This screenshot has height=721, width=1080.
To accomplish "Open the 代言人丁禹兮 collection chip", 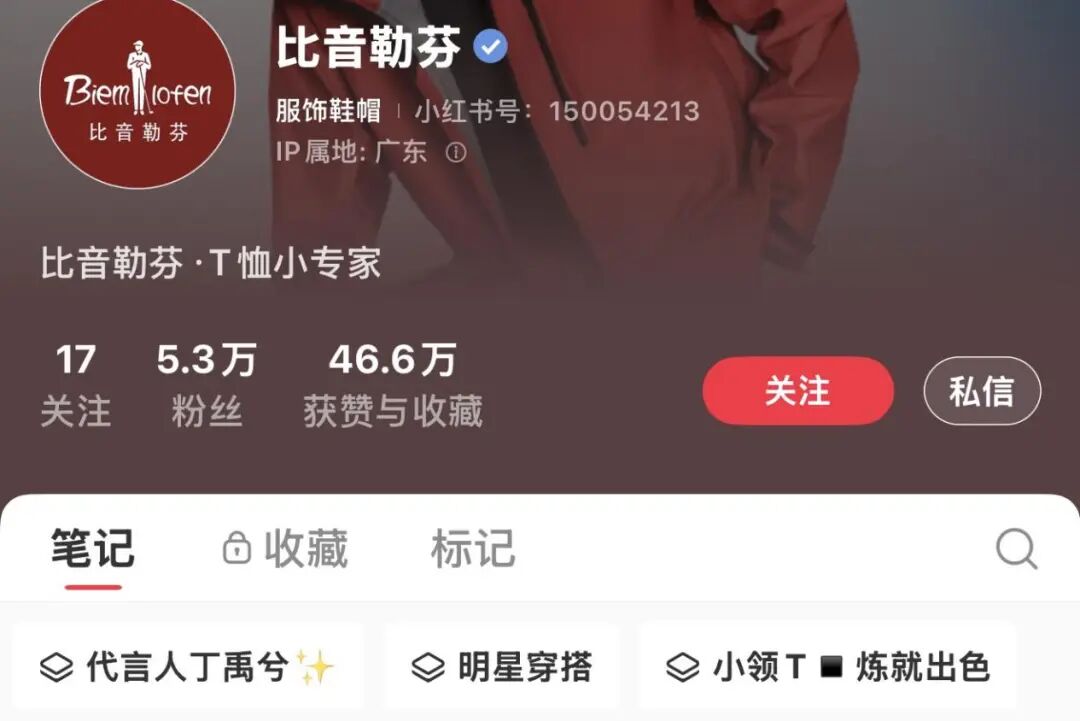I will click(187, 667).
